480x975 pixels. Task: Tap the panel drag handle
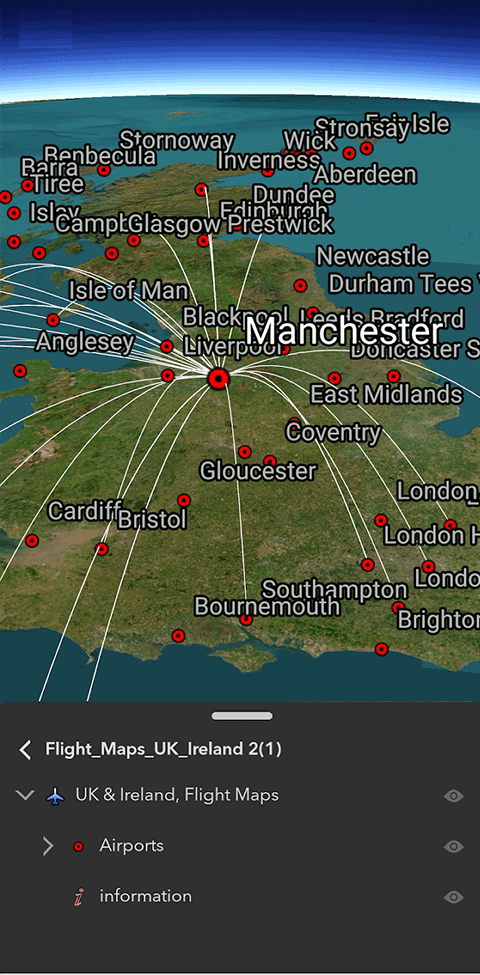click(x=242, y=716)
